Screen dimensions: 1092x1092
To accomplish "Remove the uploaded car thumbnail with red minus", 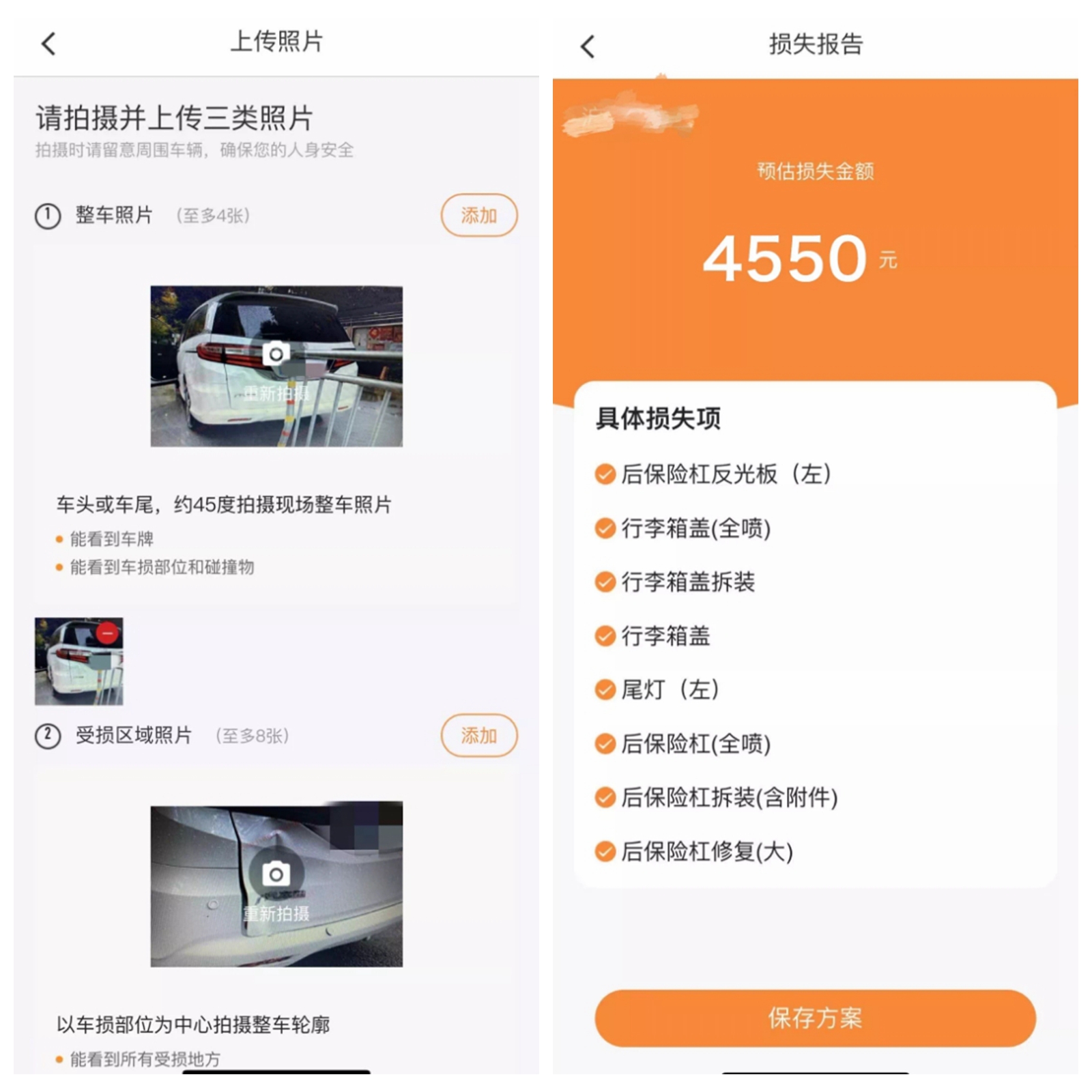I will pos(107,633).
